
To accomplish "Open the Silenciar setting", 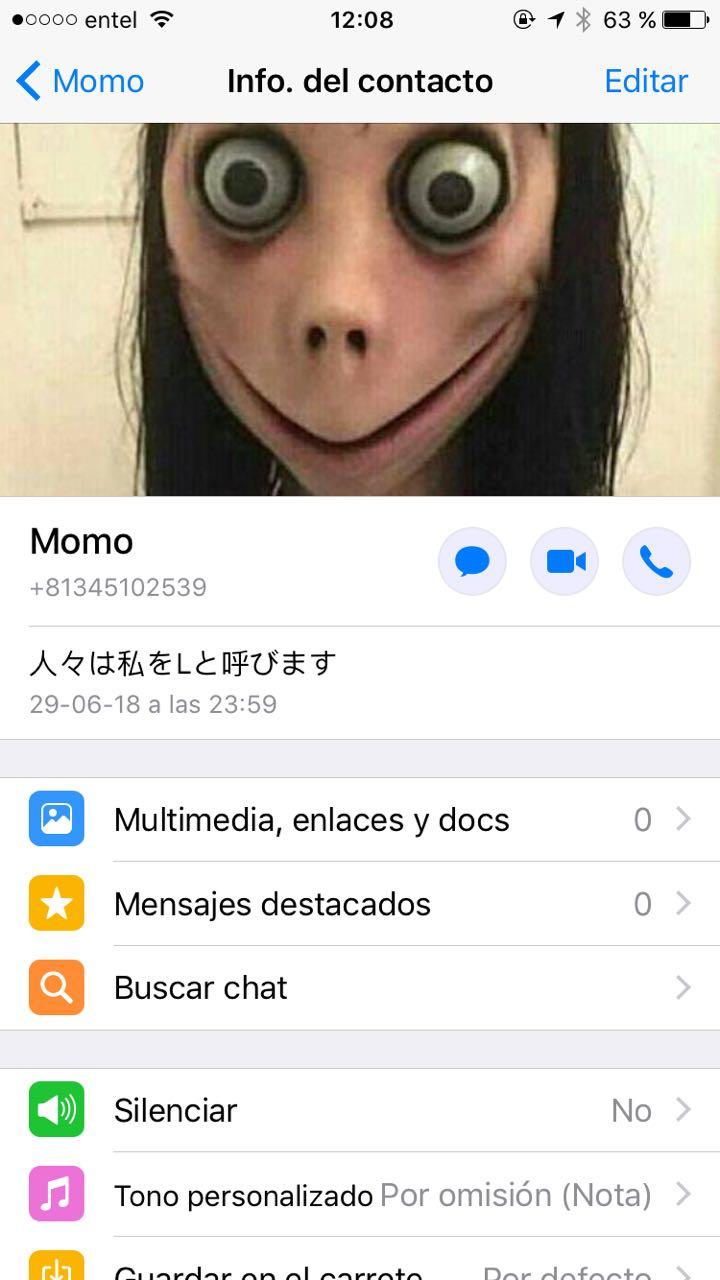I will tap(360, 1110).
